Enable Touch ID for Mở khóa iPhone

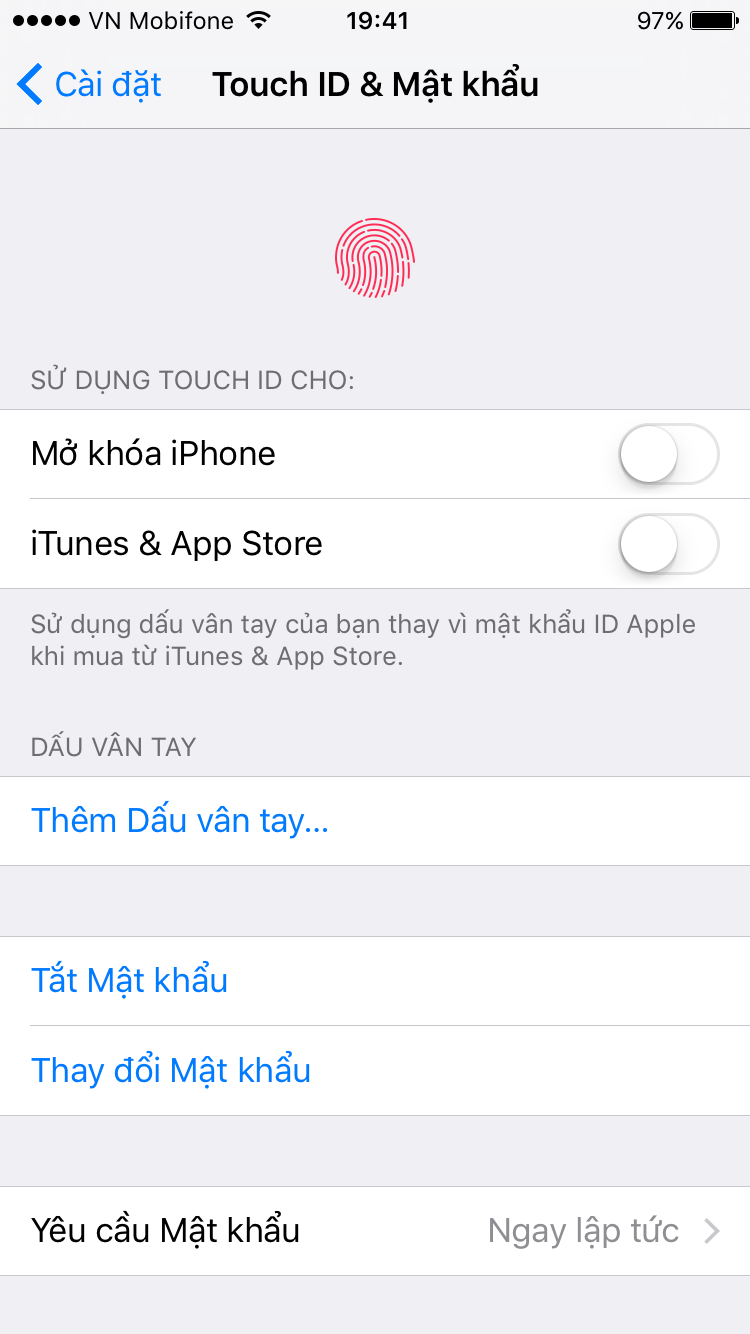click(669, 454)
